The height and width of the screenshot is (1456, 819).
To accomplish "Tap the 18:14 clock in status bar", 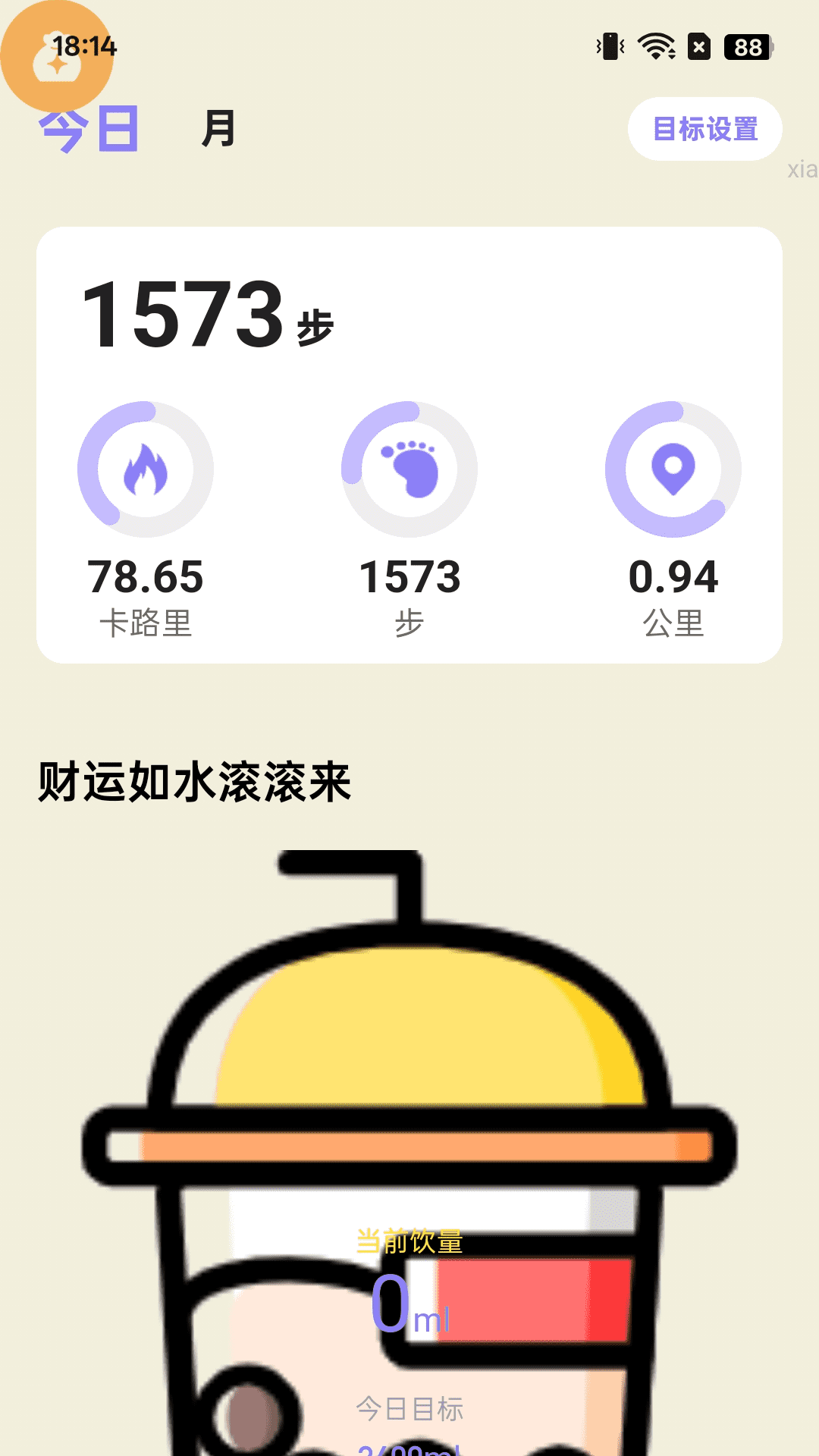I will click(x=86, y=47).
